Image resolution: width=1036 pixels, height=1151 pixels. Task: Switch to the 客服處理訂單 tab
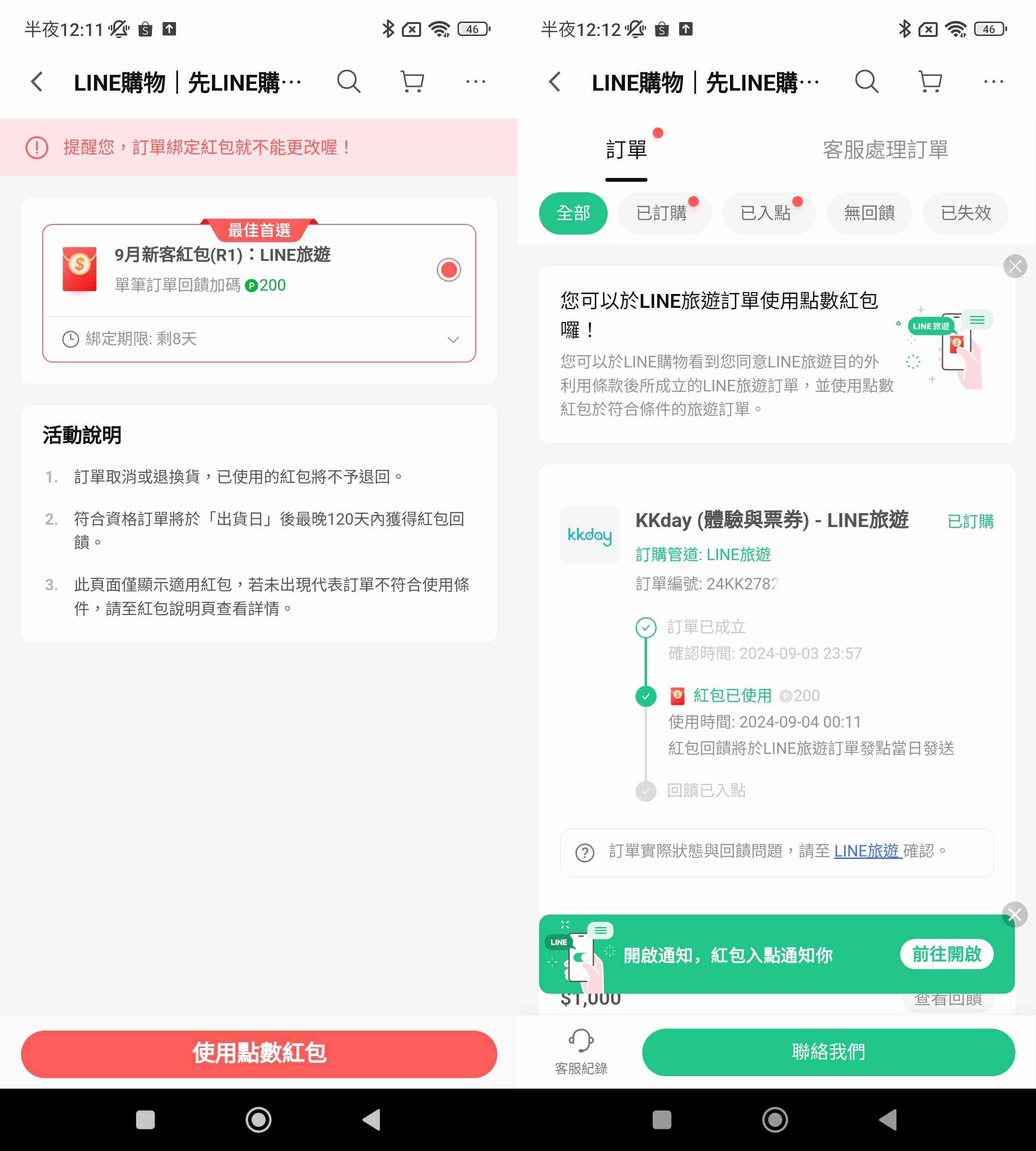pyautogui.click(x=885, y=150)
